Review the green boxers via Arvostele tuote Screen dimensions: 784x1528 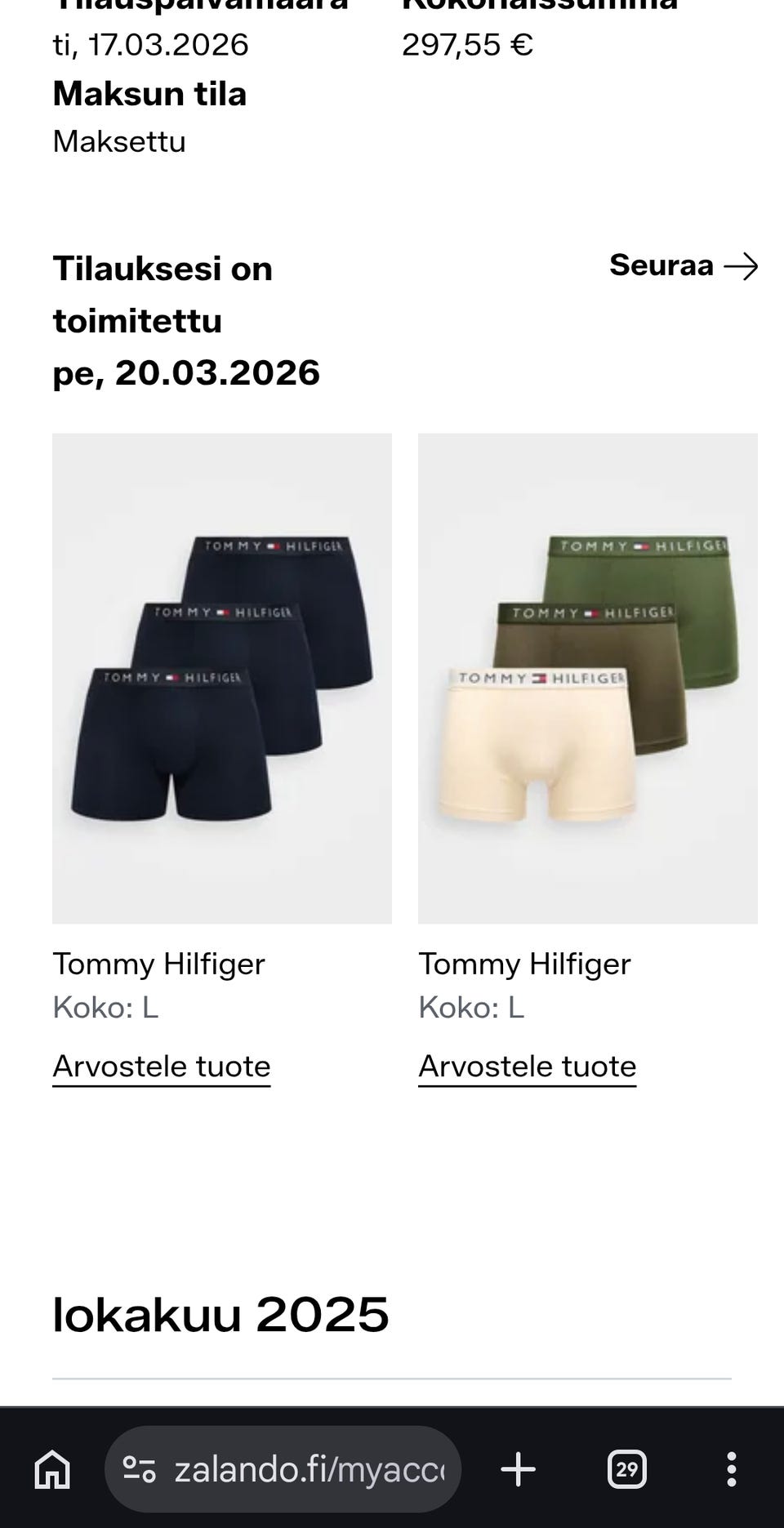pos(527,1066)
